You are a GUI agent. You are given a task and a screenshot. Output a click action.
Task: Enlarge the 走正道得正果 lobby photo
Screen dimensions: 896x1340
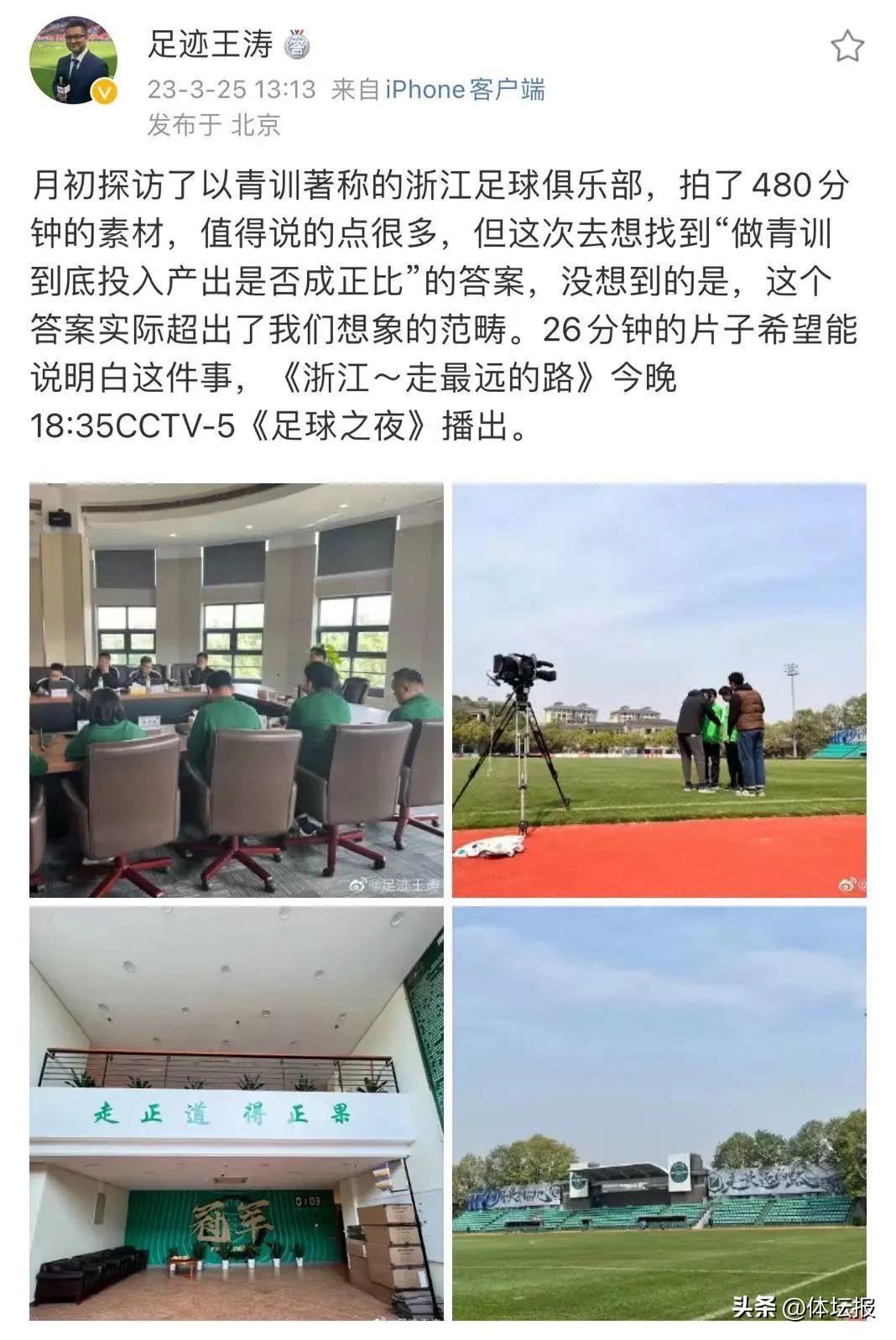(237, 1113)
